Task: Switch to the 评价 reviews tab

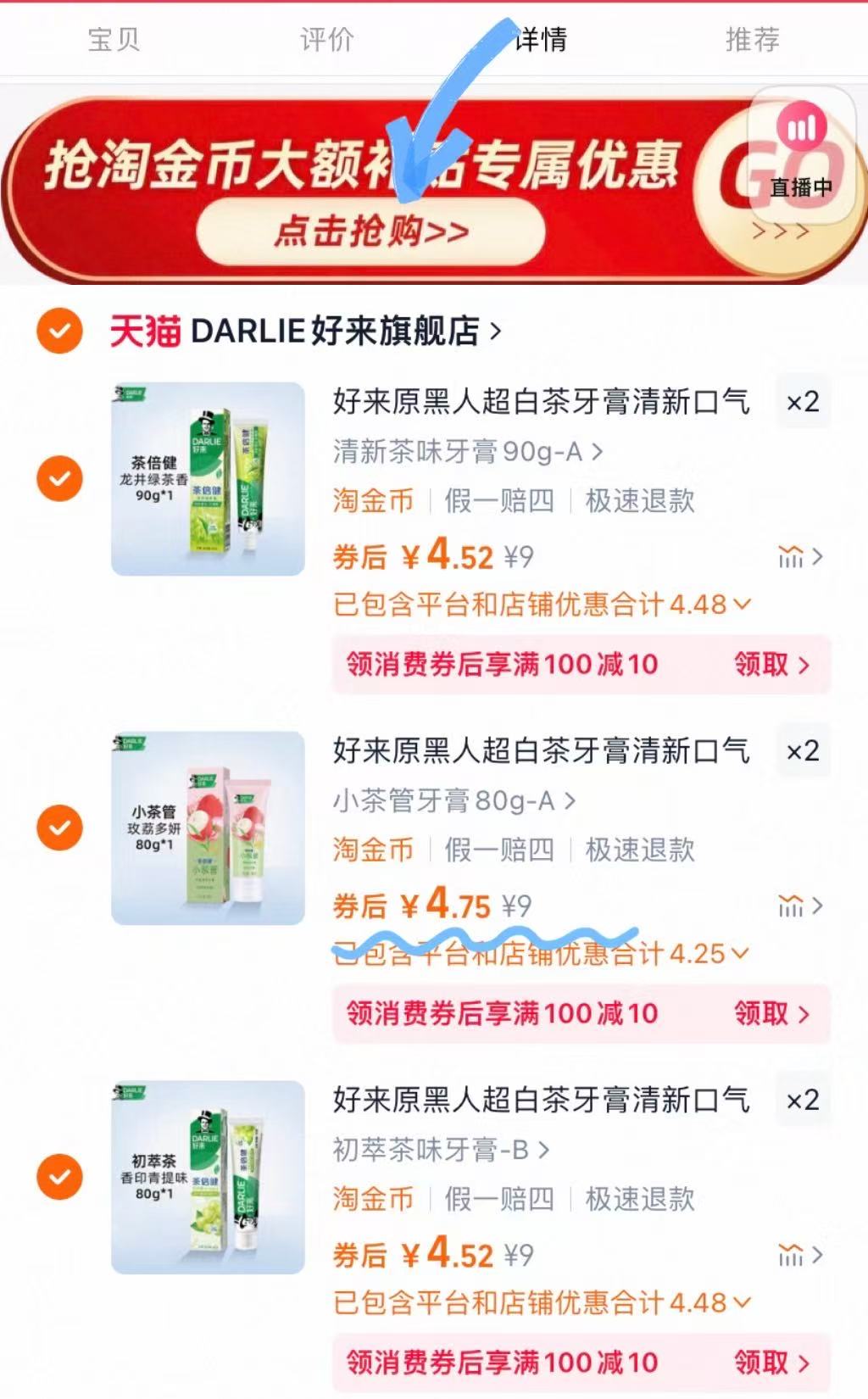Action: coord(325,38)
